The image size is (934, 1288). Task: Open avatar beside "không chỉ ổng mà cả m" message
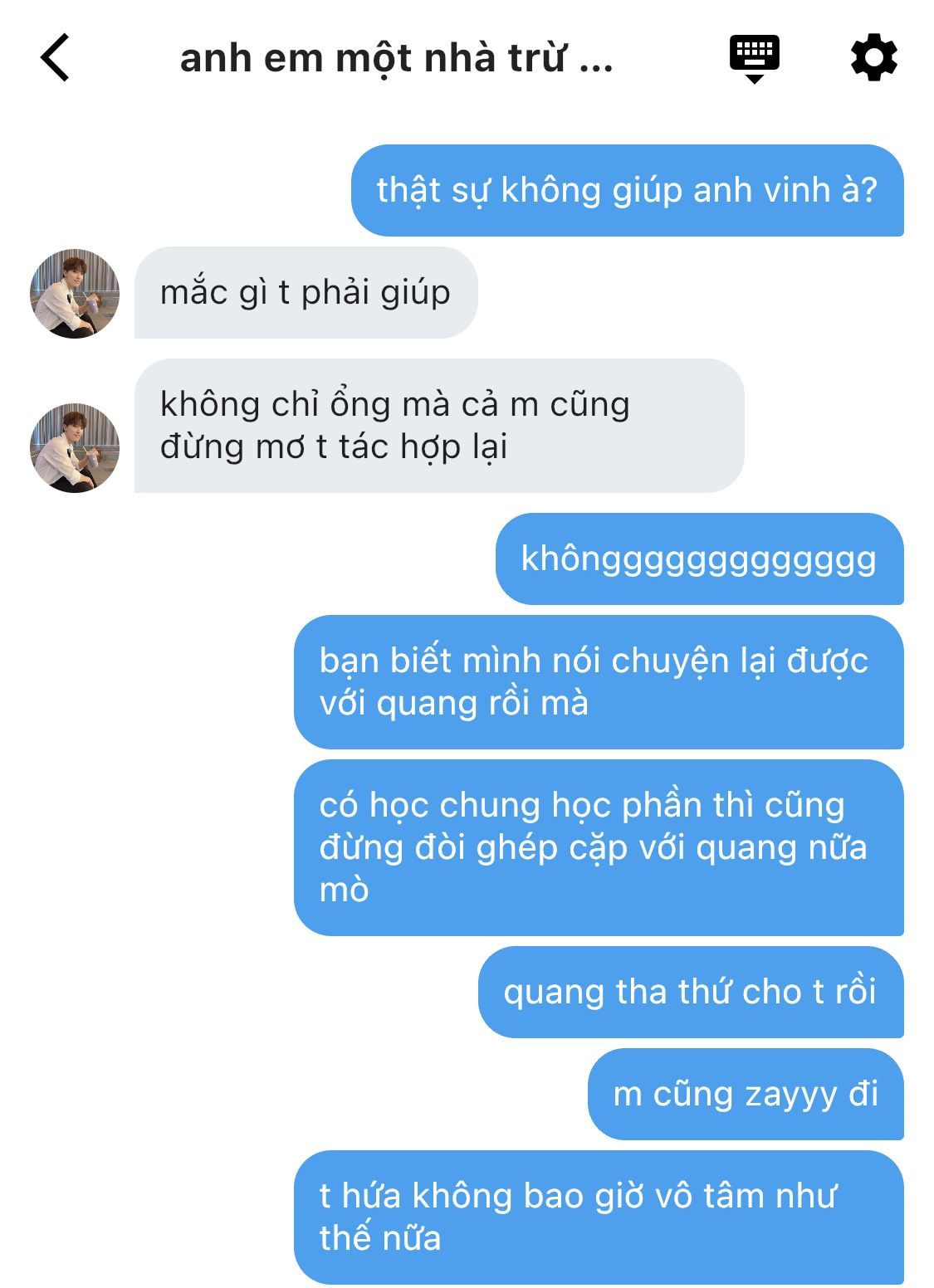75,447
